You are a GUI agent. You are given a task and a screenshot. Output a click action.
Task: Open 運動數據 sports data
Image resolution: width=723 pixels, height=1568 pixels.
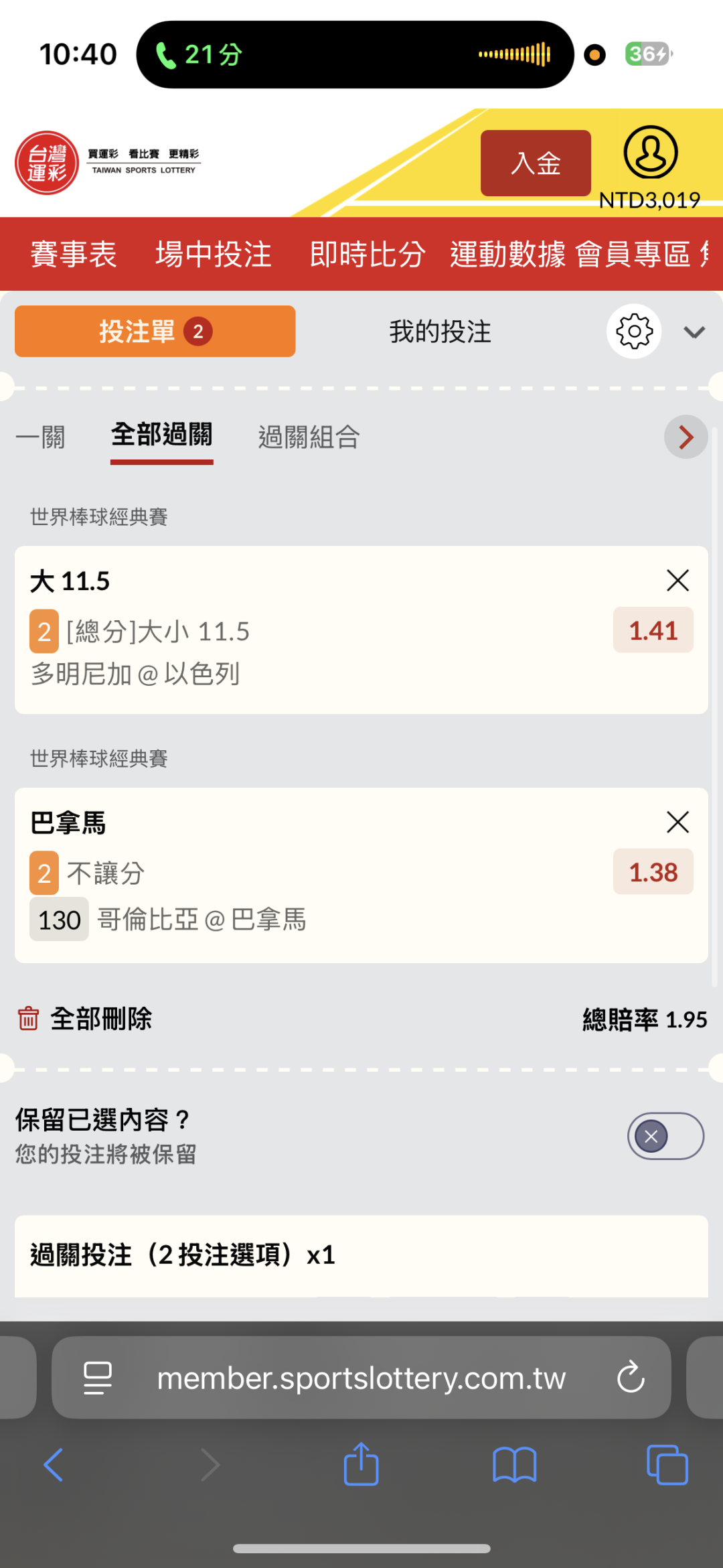coord(507,255)
